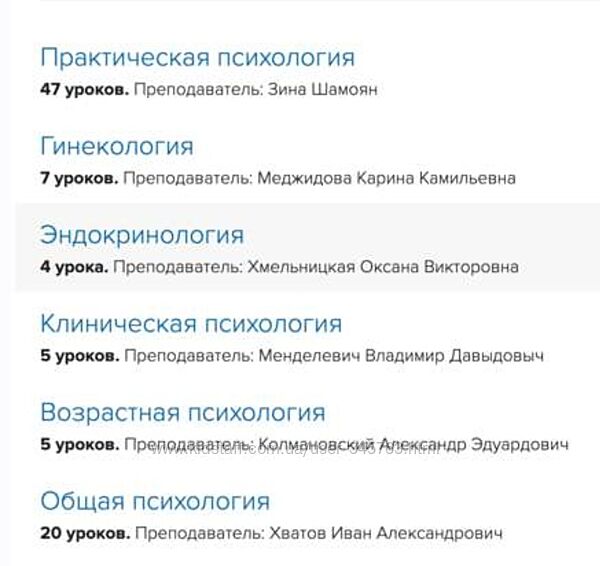This screenshot has width=600, height=566.
Task: Open the Практическая психология course
Action: click(x=197, y=57)
